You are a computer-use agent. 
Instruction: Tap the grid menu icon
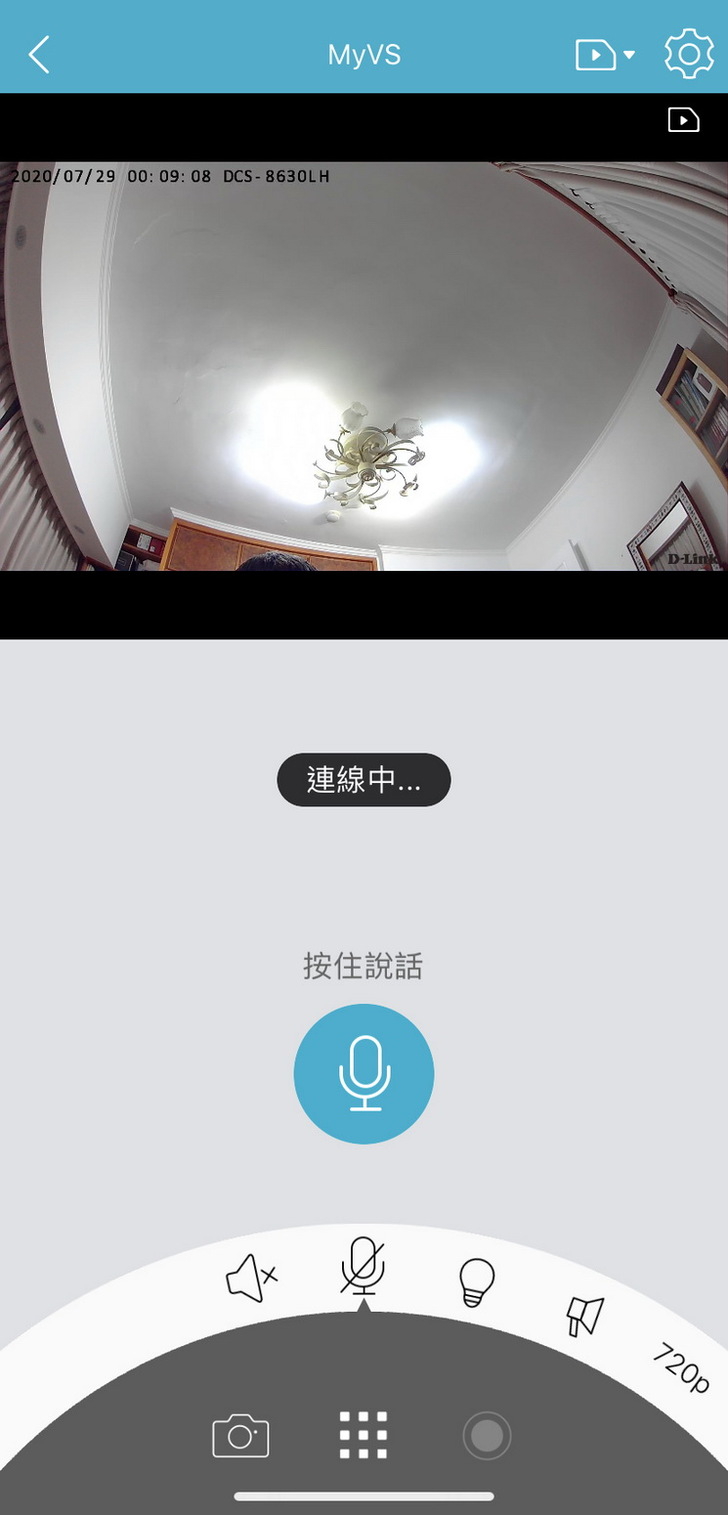coord(363,1436)
